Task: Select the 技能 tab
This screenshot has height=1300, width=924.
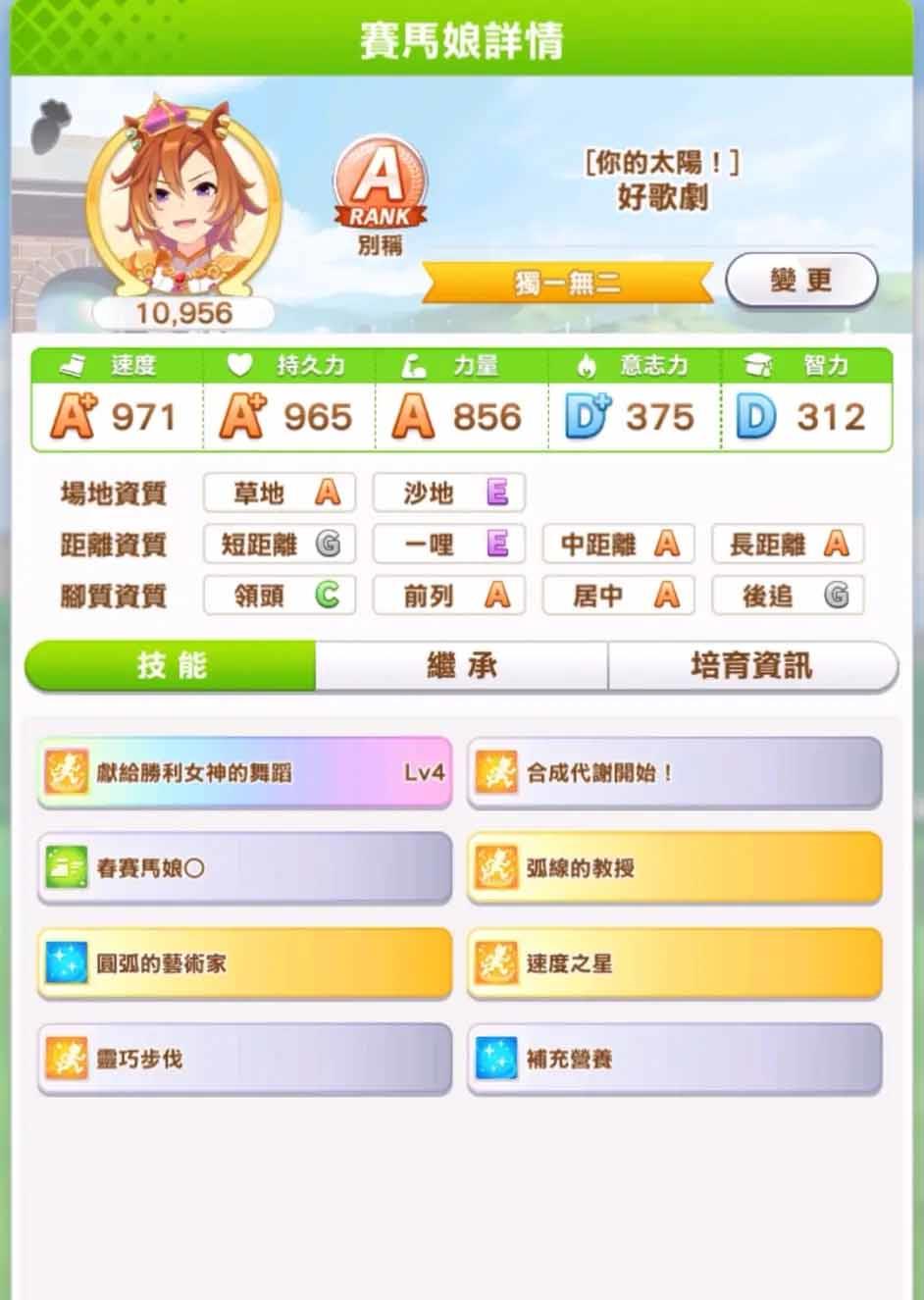Action: tap(171, 666)
